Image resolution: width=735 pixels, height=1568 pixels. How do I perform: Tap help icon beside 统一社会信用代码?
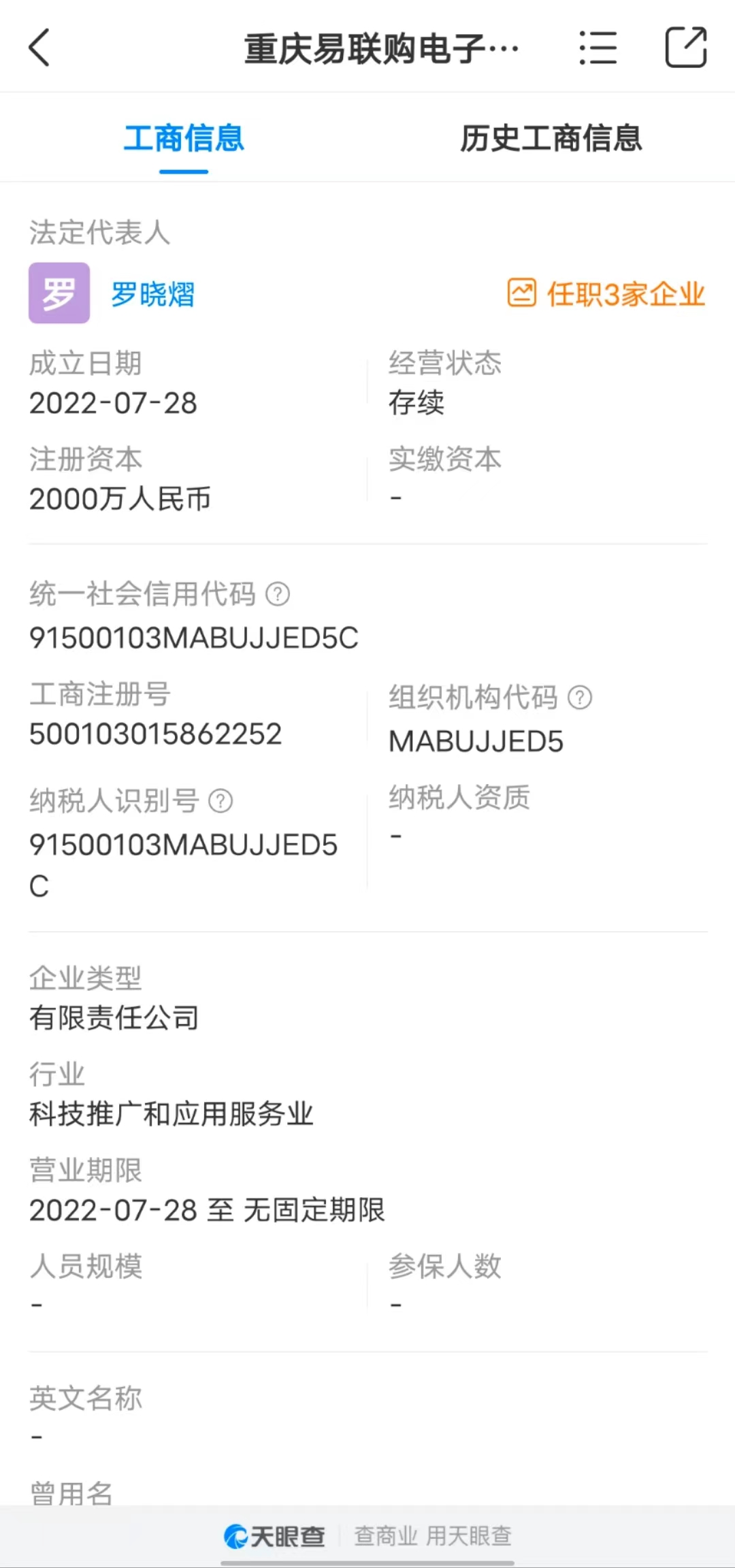(x=278, y=594)
